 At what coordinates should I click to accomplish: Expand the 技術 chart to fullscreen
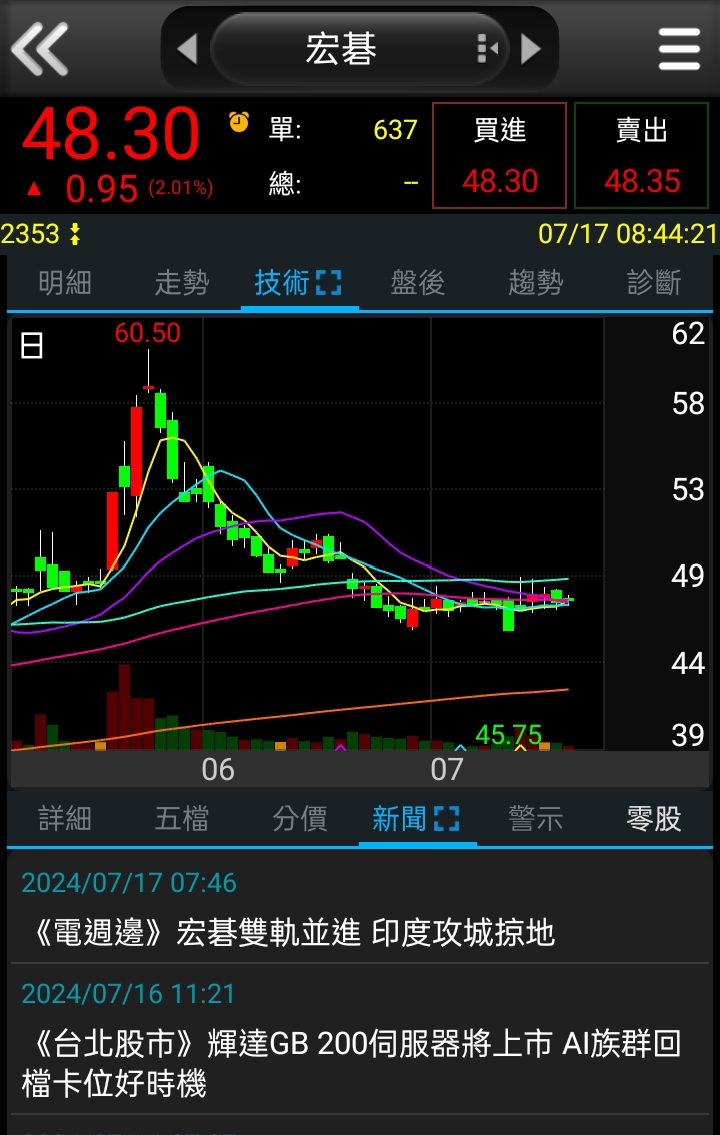pos(328,283)
